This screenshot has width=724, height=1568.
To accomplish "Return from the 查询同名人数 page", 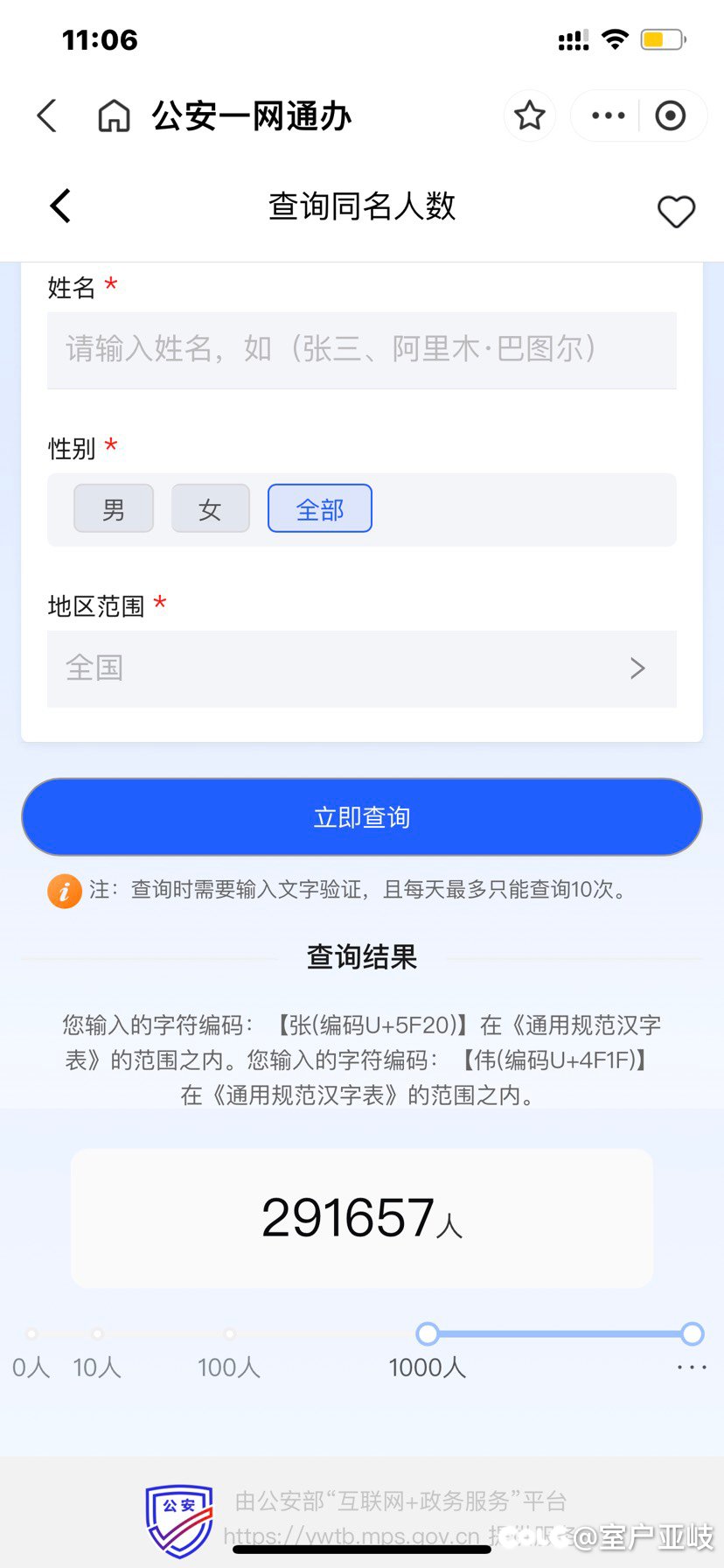I will point(60,206).
